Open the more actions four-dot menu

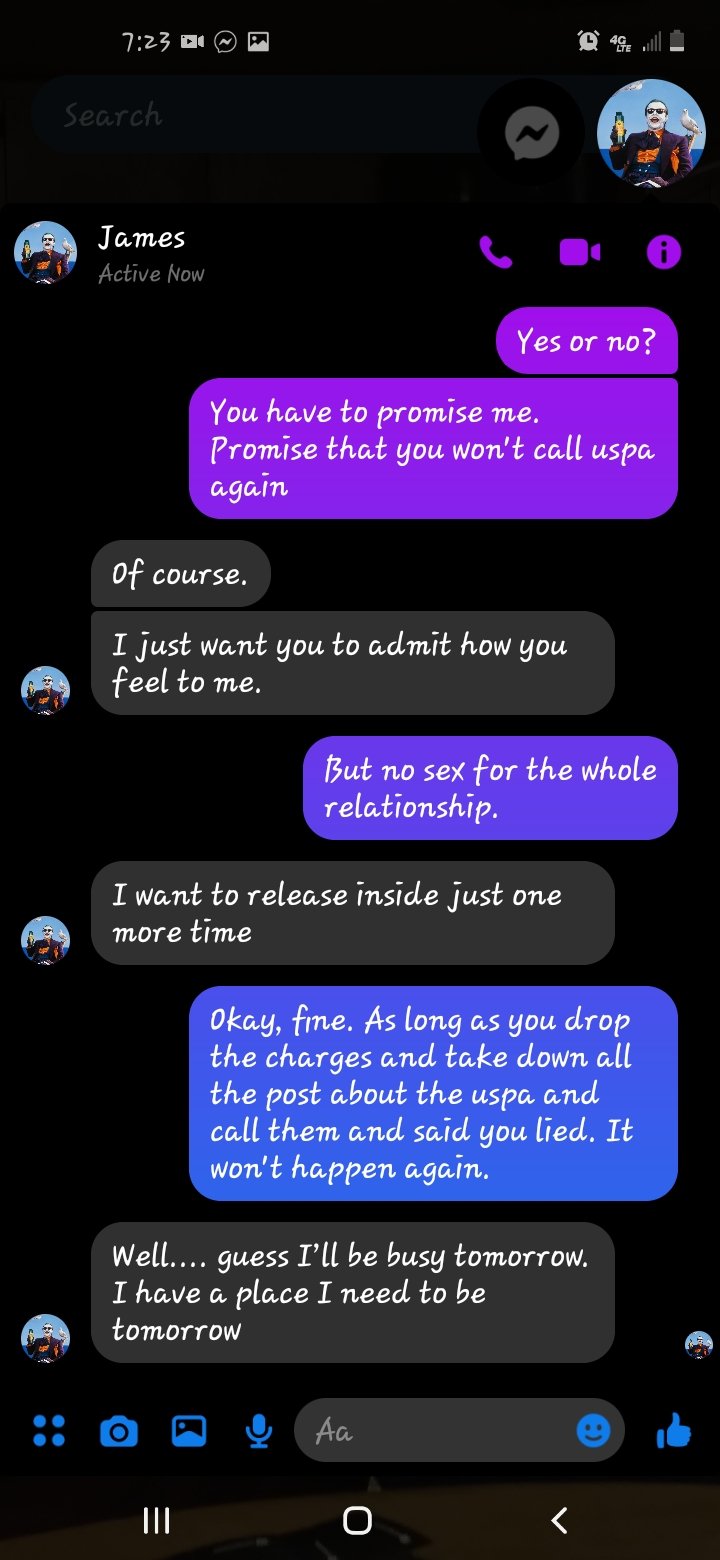coord(48,1431)
